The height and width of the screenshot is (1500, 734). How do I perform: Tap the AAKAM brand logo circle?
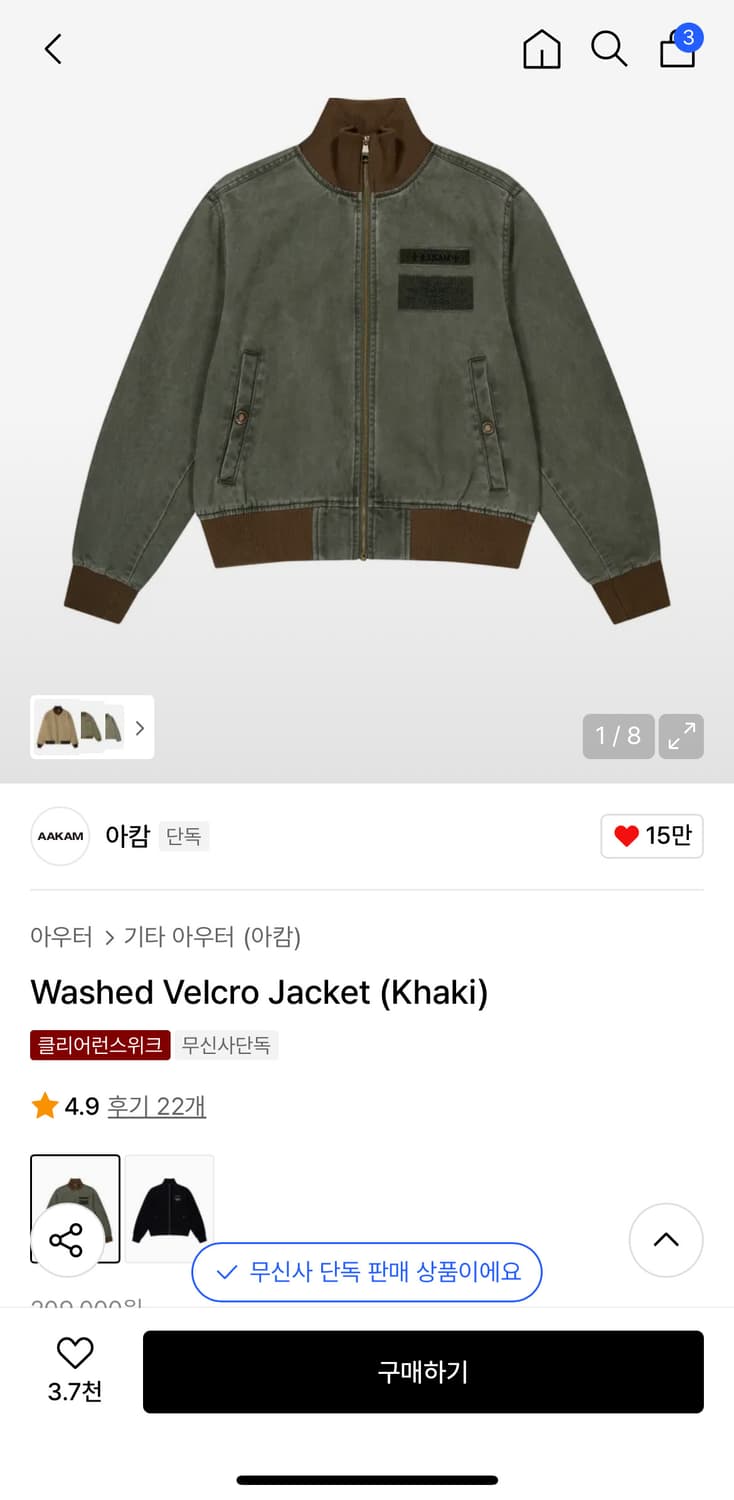[x=59, y=836]
